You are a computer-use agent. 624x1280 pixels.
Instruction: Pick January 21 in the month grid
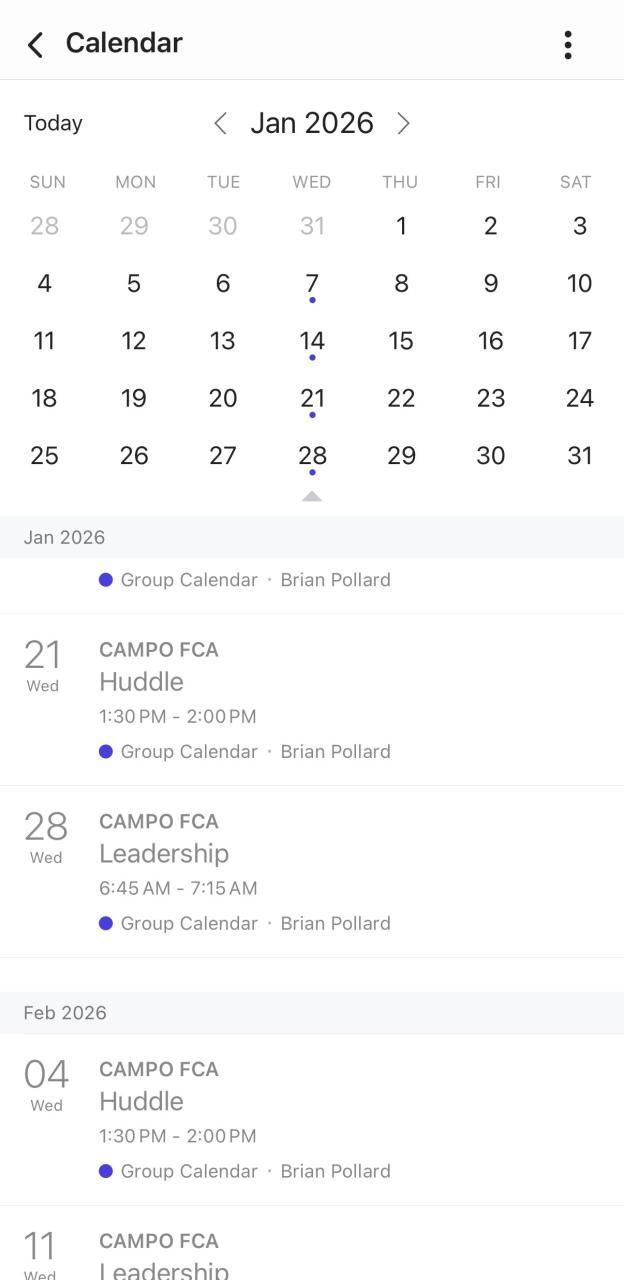[x=312, y=399]
